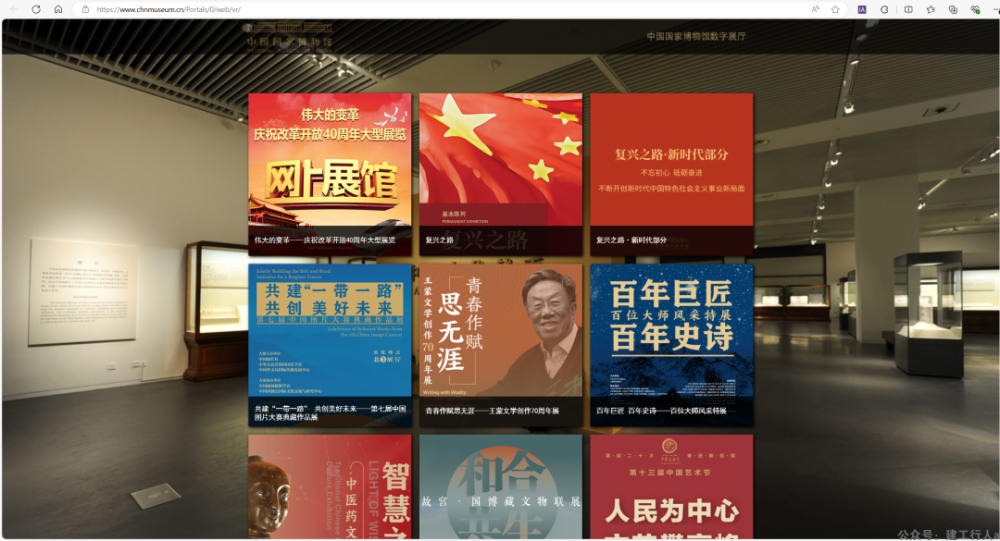Open the 中医药文化 智慧之光 exhibition tile
The height and width of the screenshot is (541, 1000).
pyautogui.click(x=329, y=487)
